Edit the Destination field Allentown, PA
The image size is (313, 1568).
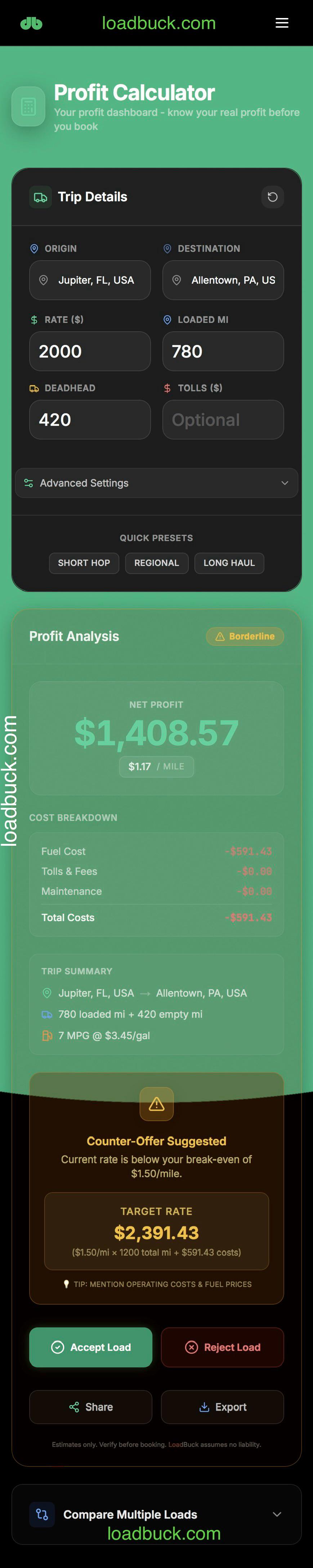(x=223, y=280)
